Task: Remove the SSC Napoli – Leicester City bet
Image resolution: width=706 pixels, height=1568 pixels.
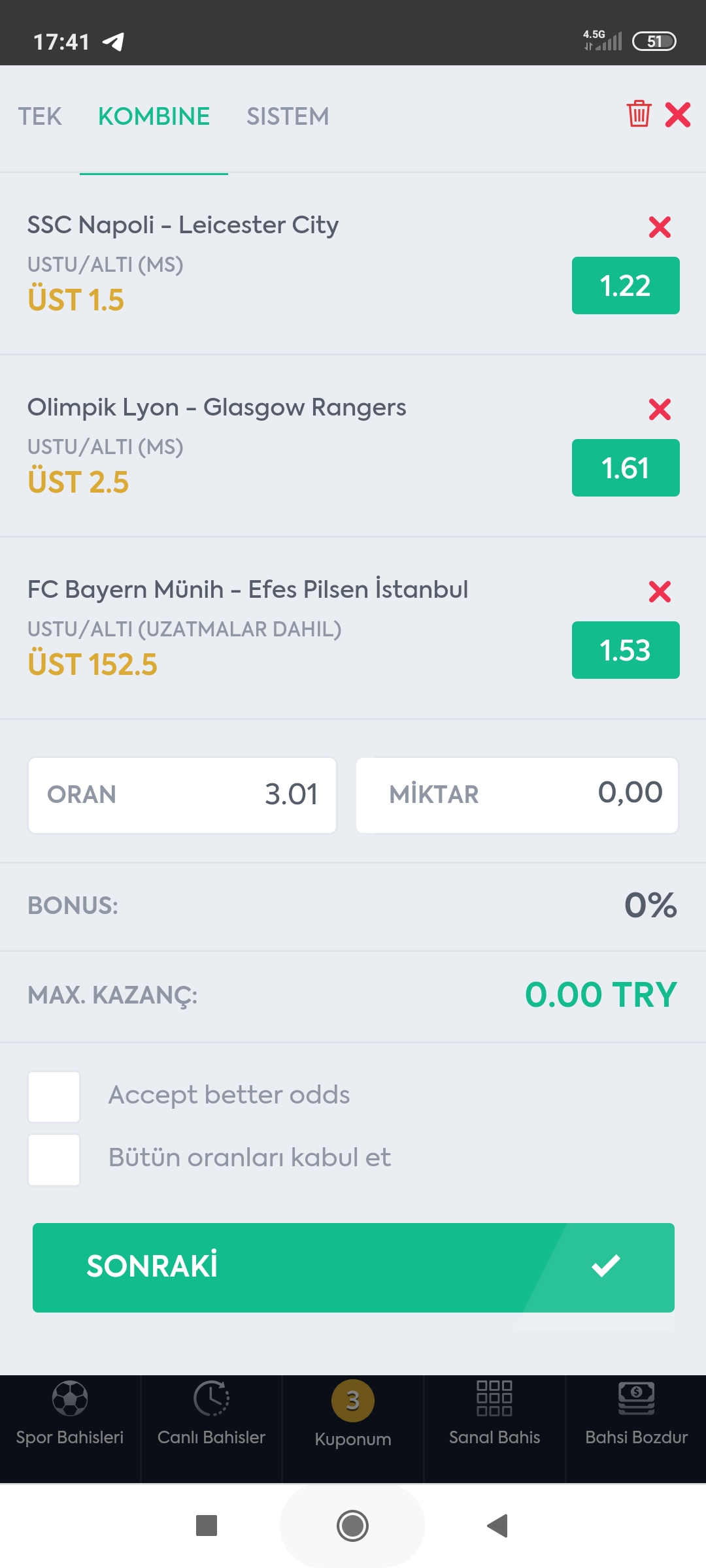Action: [660, 227]
